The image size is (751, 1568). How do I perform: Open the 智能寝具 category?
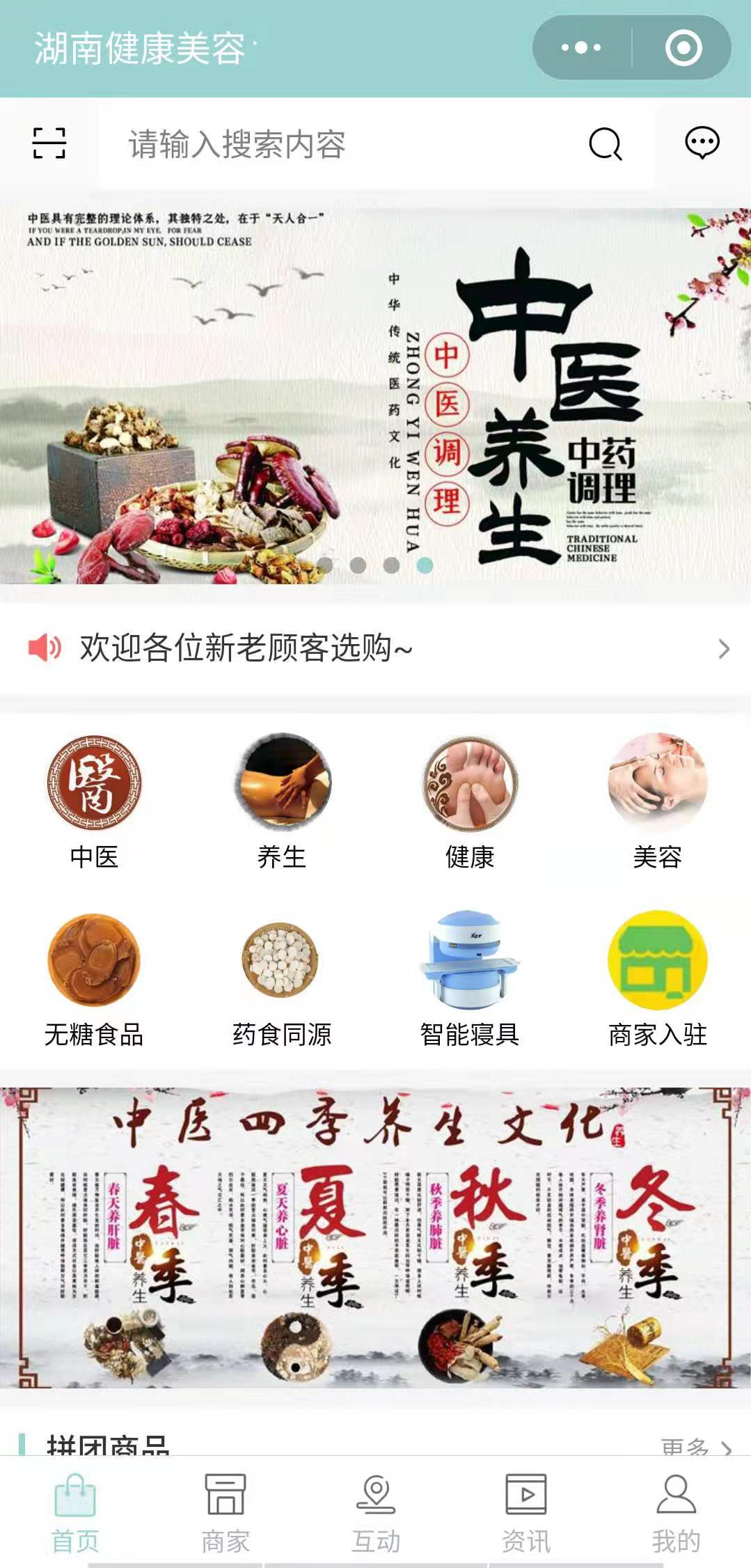tap(470, 980)
